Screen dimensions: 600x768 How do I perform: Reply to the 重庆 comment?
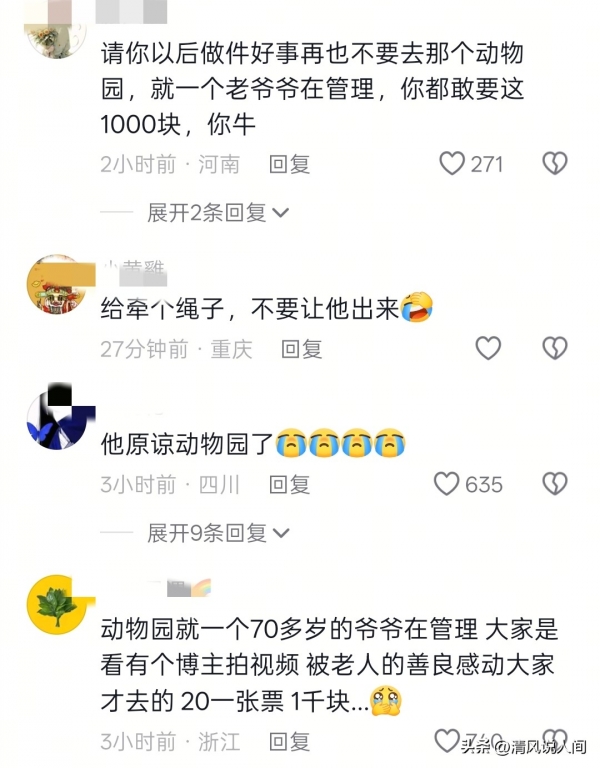click(302, 349)
